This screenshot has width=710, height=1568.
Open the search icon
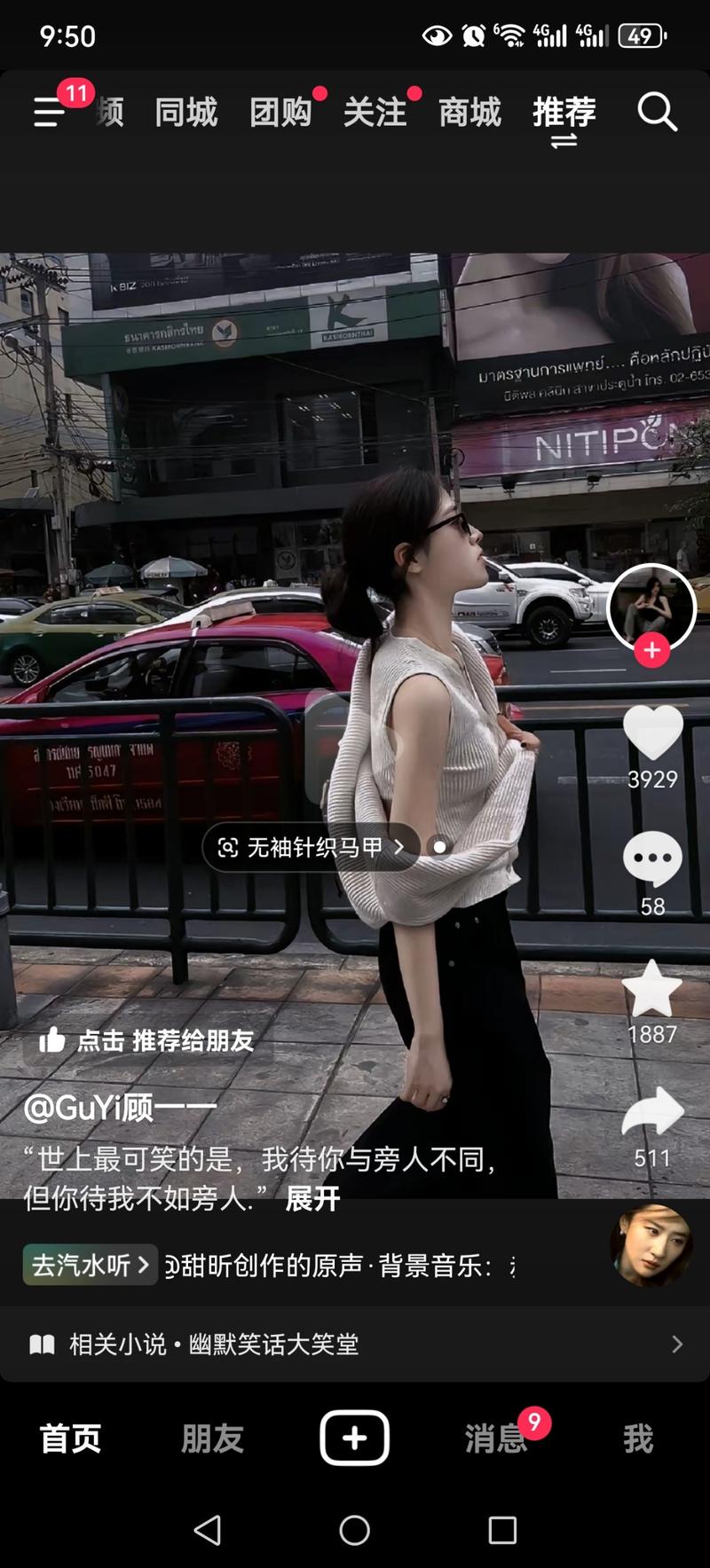point(658,113)
